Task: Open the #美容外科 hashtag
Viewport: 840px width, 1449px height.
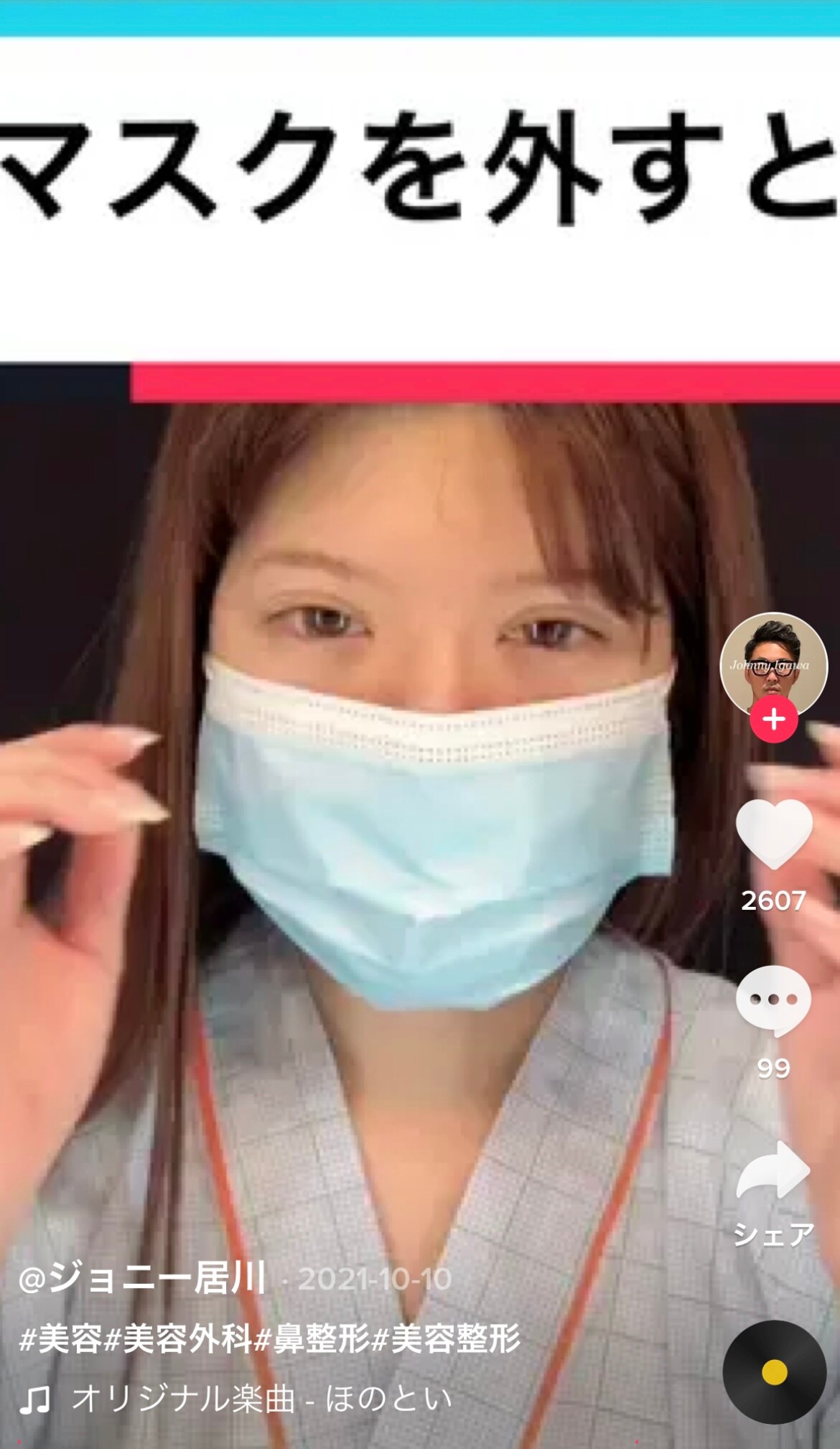Action: coord(178,1338)
